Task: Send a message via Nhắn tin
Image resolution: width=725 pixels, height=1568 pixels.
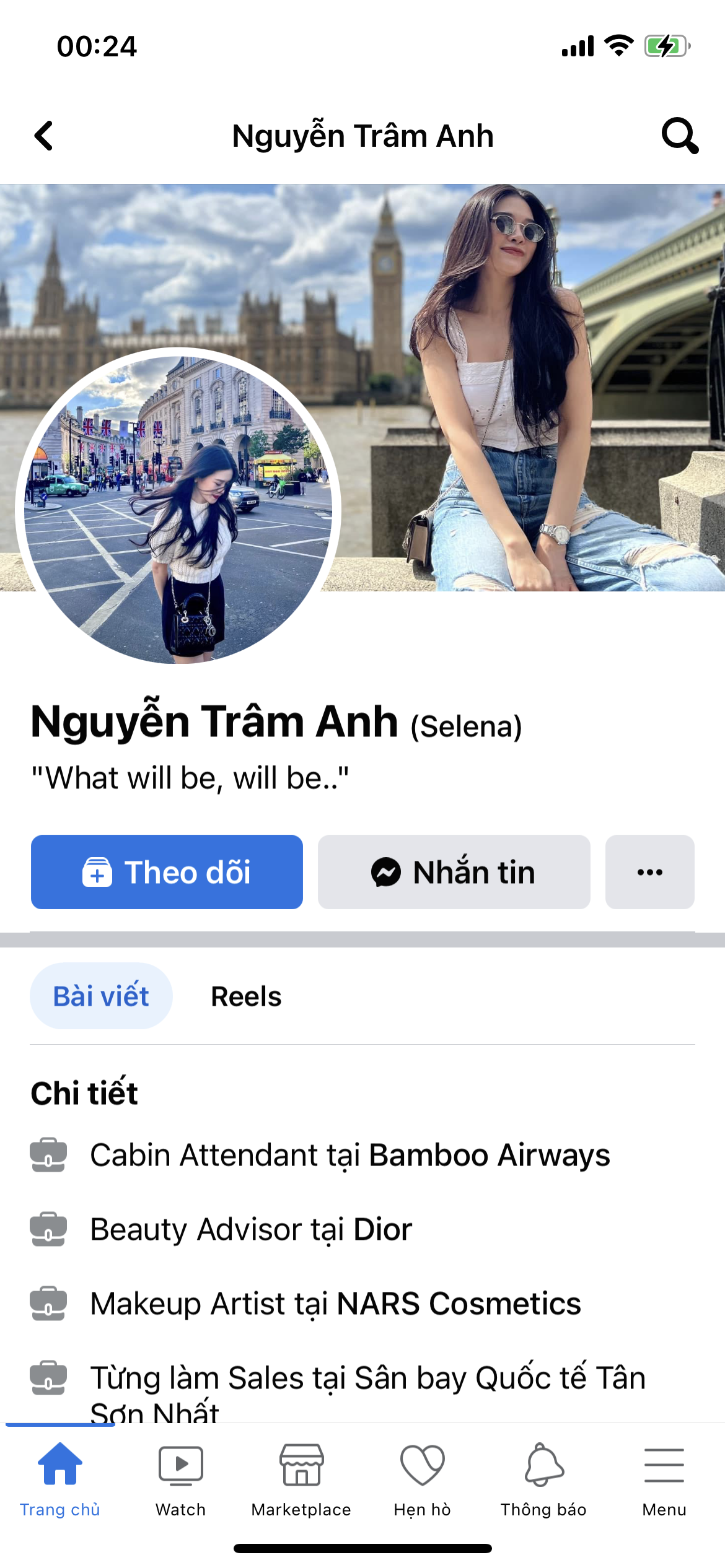Action: [x=454, y=872]
